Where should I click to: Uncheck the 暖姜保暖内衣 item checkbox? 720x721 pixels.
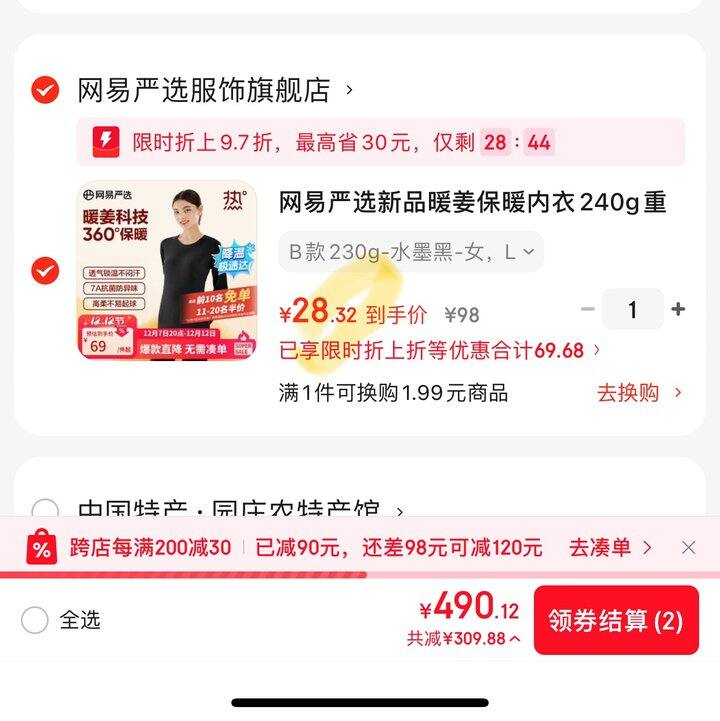44,270
